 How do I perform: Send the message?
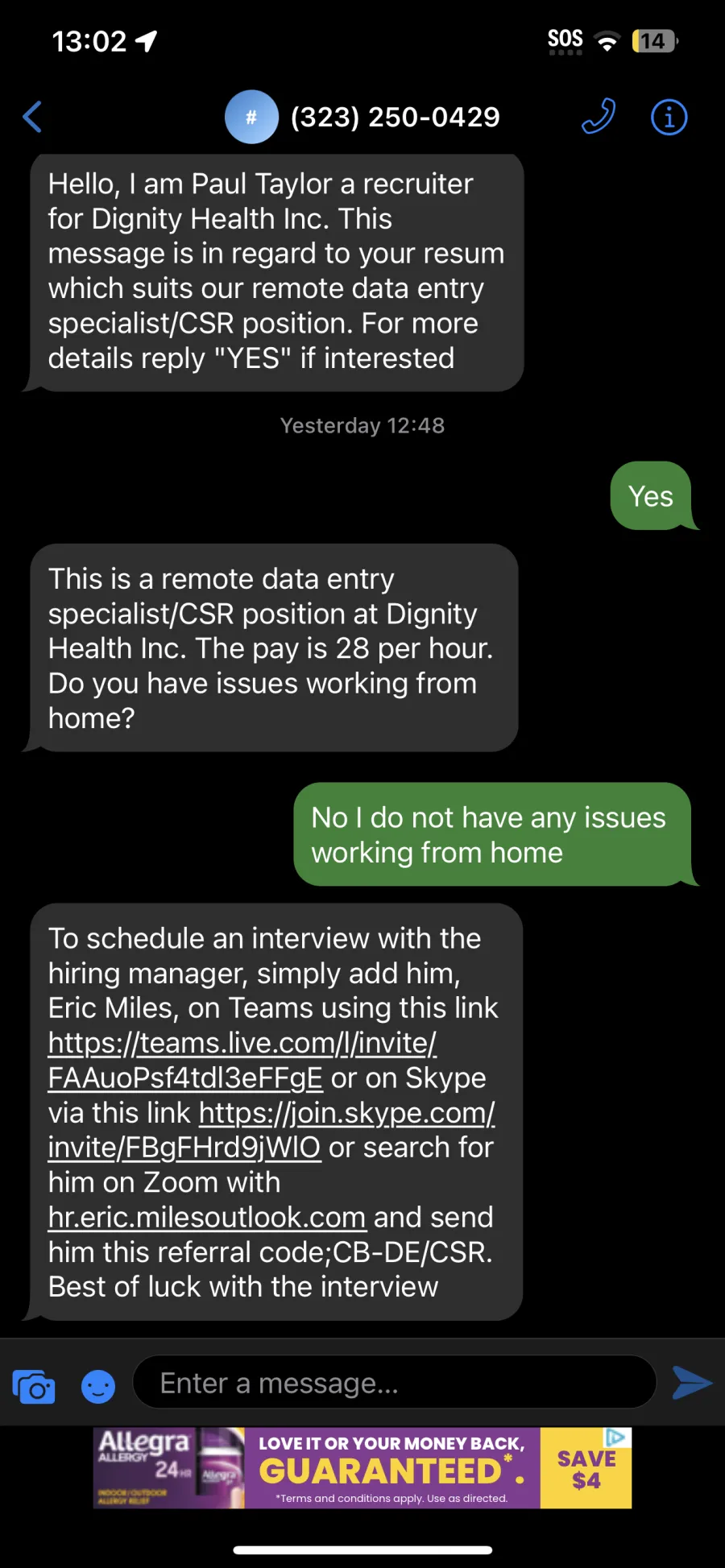[692, 1383]
